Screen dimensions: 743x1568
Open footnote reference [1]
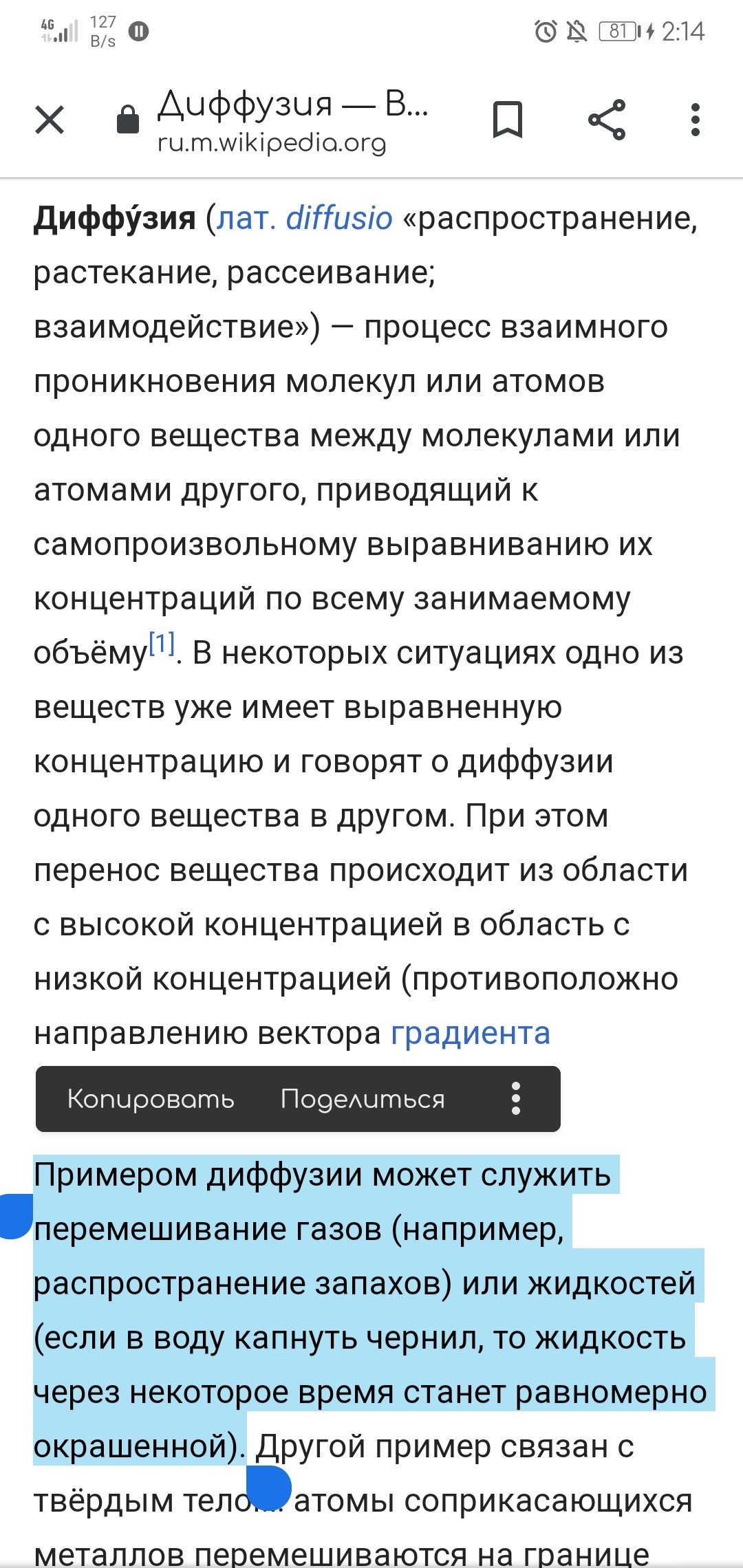tap(162, 644)
